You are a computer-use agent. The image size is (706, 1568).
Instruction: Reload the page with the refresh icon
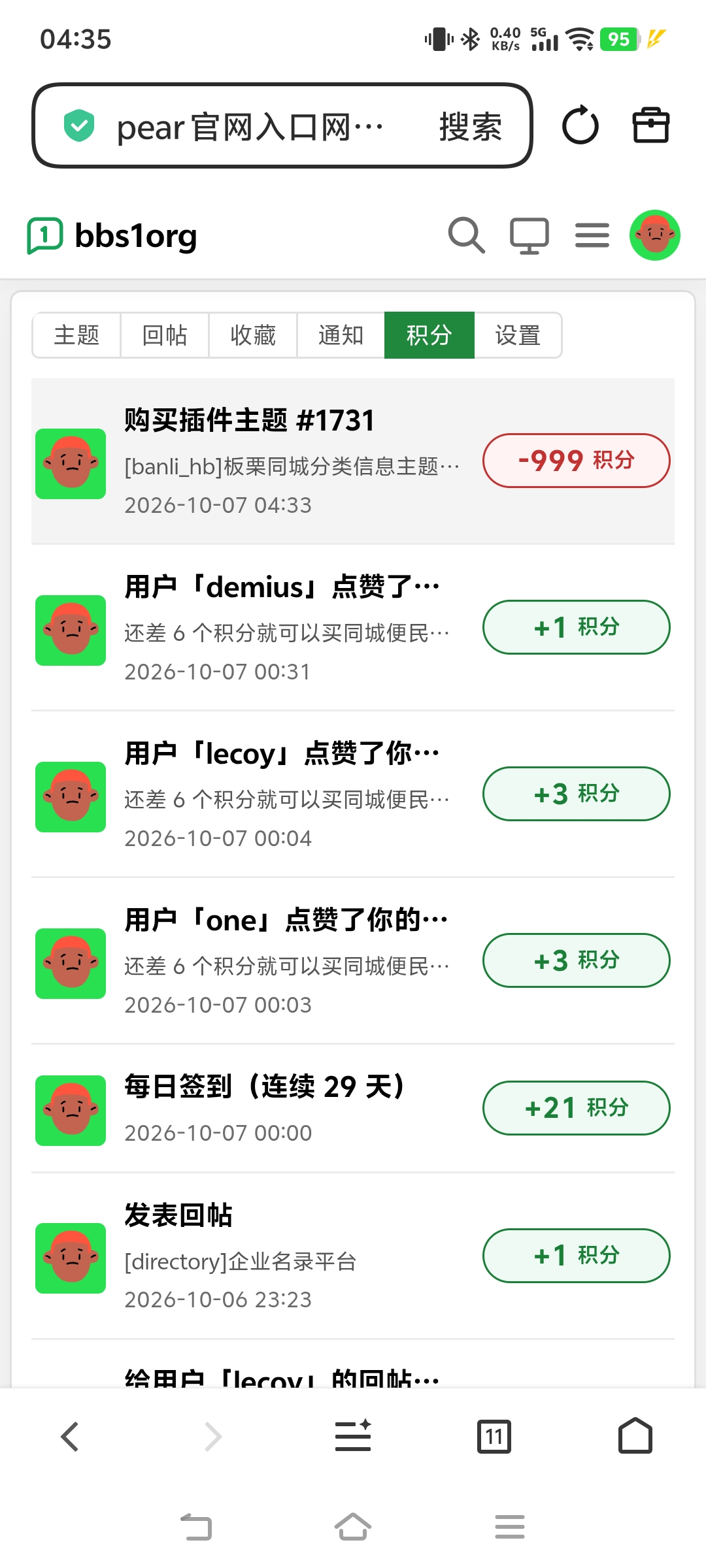tap(580, 125)
